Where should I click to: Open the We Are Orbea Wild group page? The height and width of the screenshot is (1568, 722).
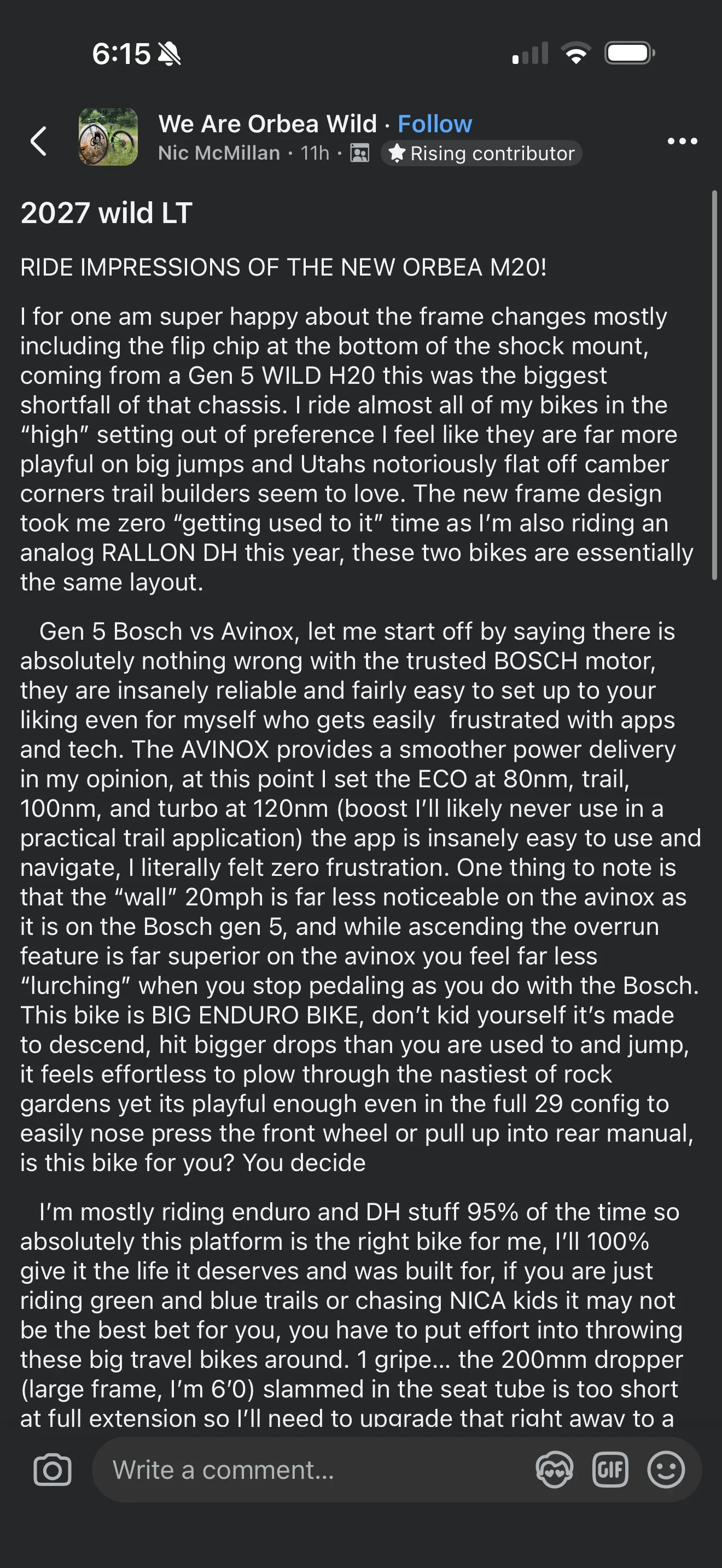tap(268, 124)
